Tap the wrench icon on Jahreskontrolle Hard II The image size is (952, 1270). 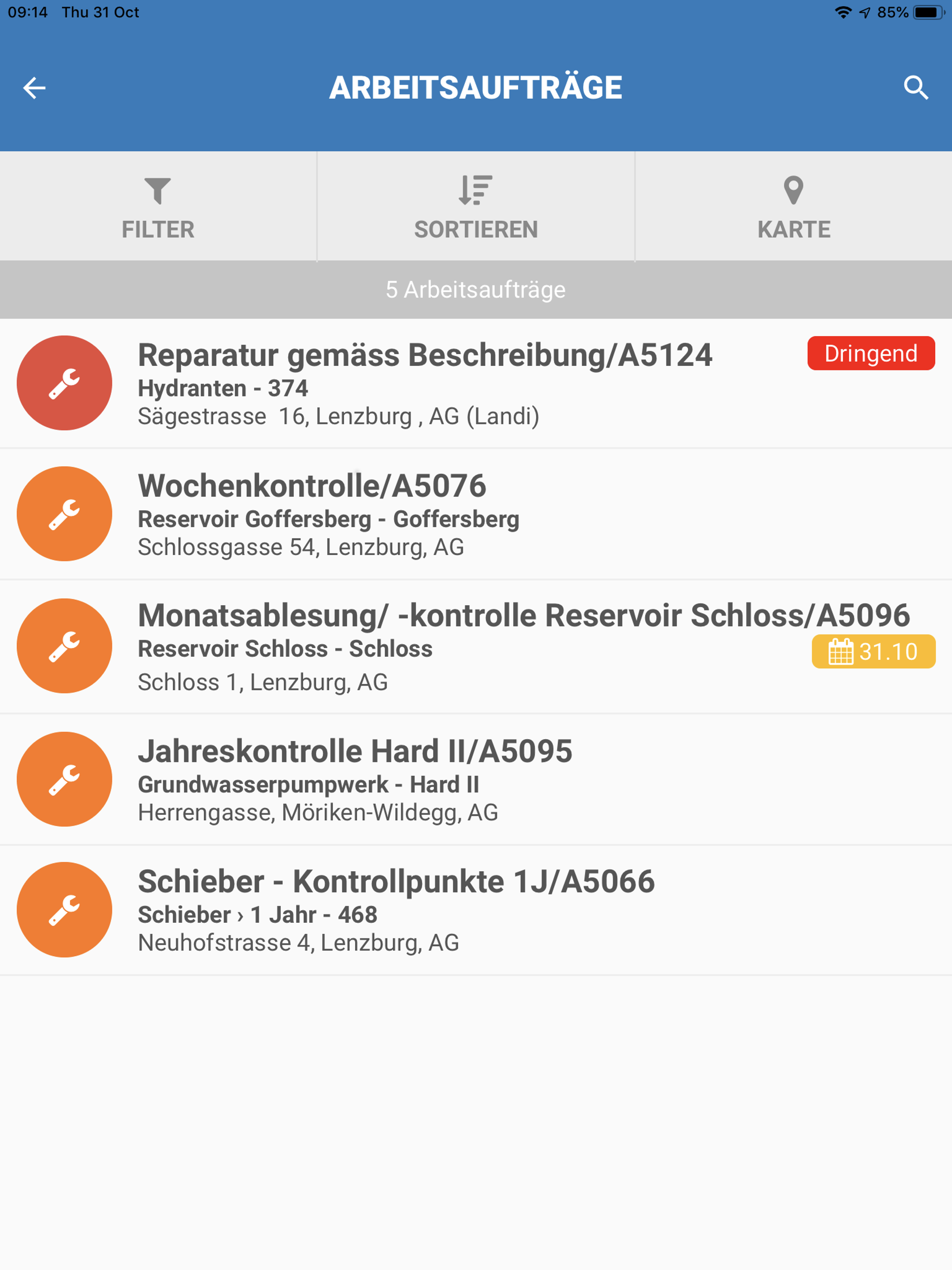[64, 778]
